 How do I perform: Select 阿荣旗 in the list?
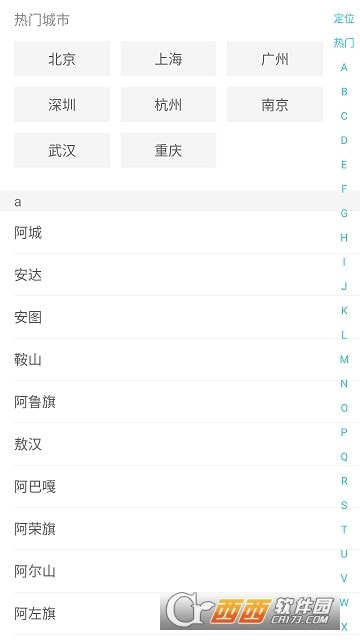pyautogui.click(x=180, y=529)
